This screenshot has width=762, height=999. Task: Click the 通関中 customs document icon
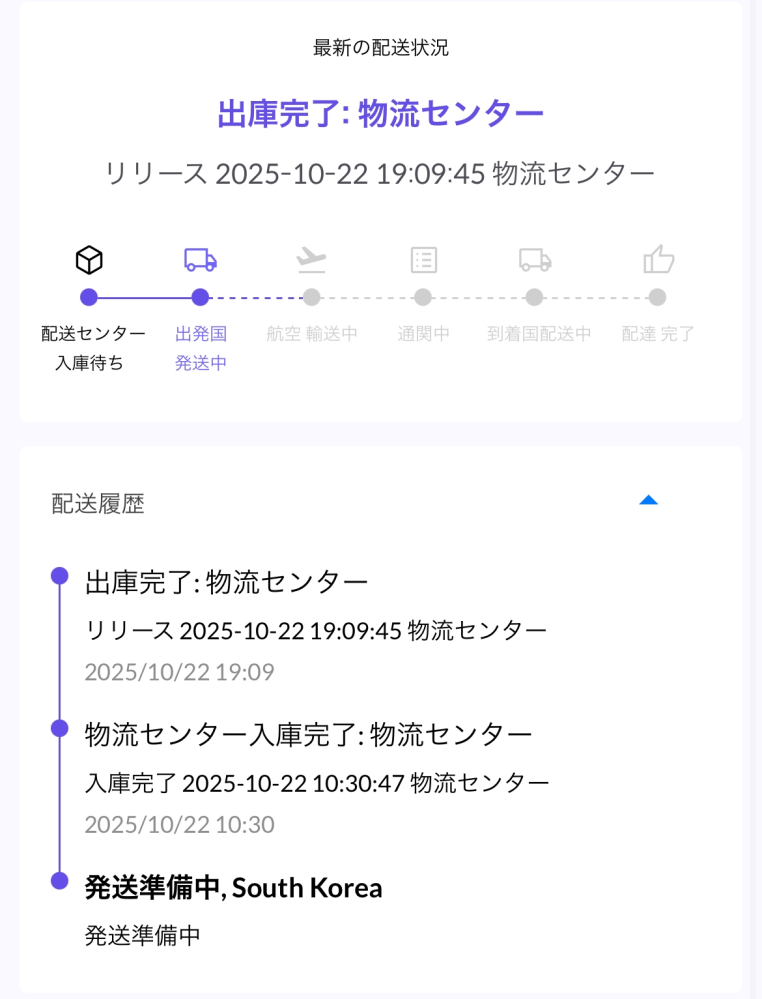tap(423, 259)
